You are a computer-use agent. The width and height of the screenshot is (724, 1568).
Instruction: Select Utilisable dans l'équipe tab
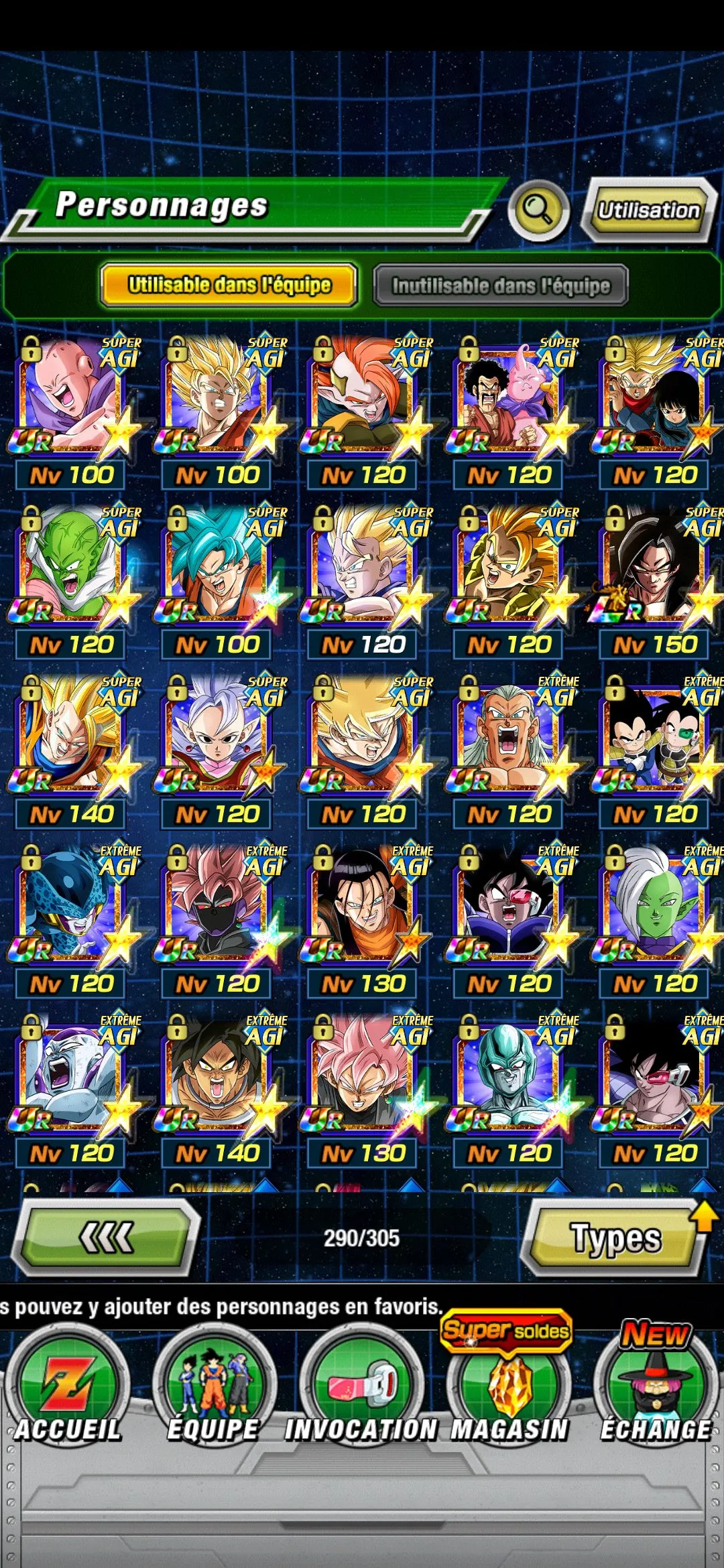(229, 285)
